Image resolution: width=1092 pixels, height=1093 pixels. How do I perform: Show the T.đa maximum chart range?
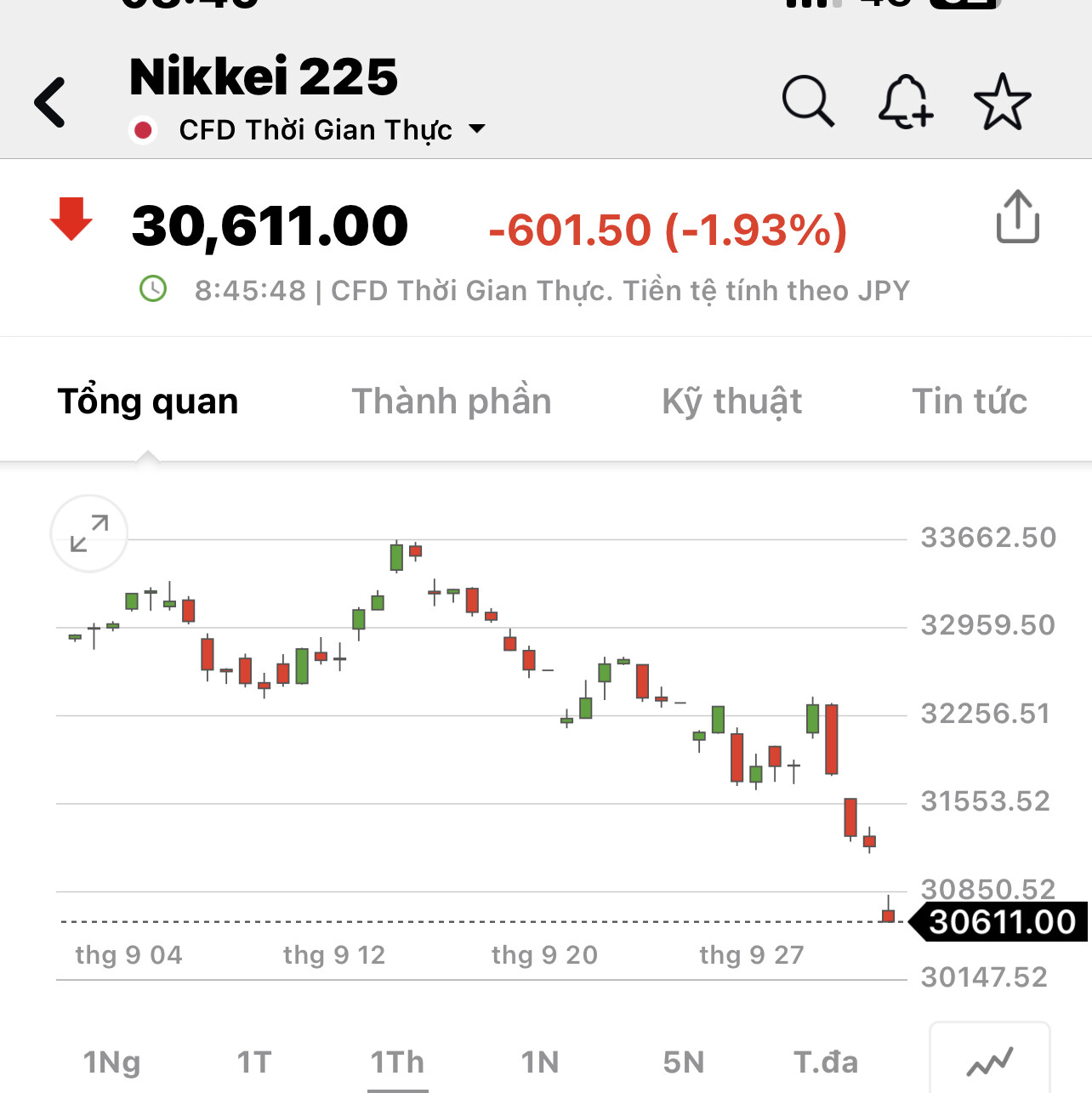826,1062
